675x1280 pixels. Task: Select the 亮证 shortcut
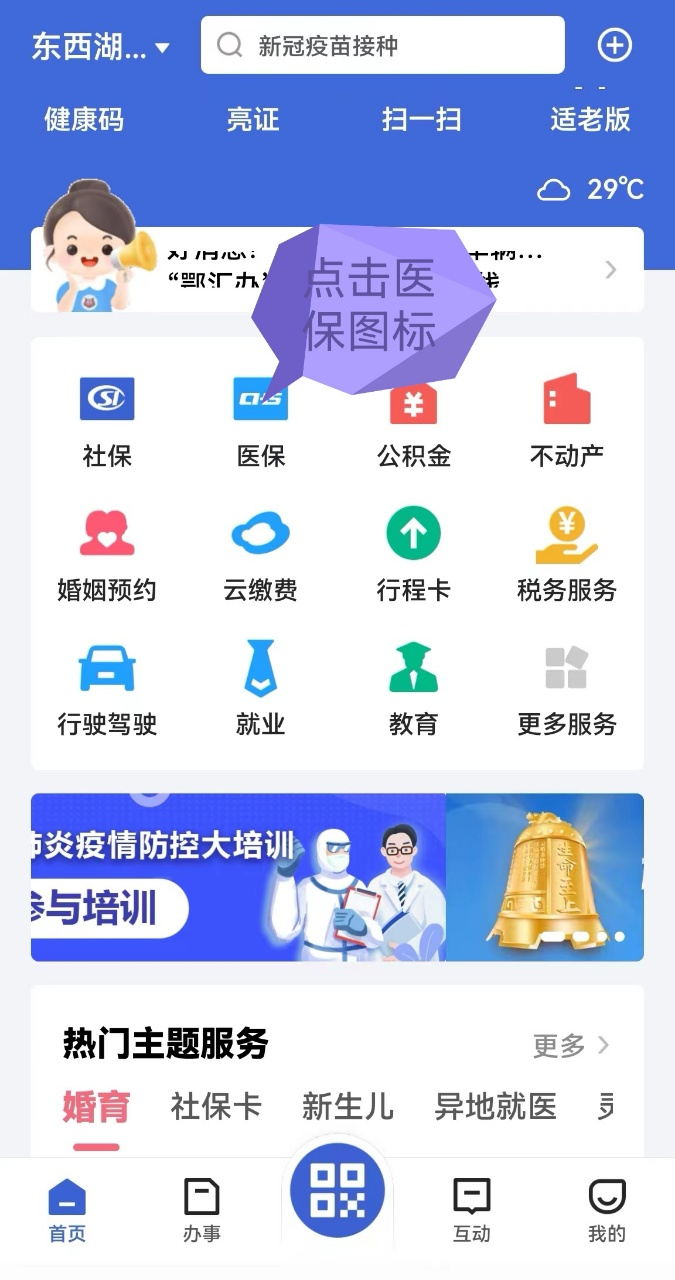point(253,119)
